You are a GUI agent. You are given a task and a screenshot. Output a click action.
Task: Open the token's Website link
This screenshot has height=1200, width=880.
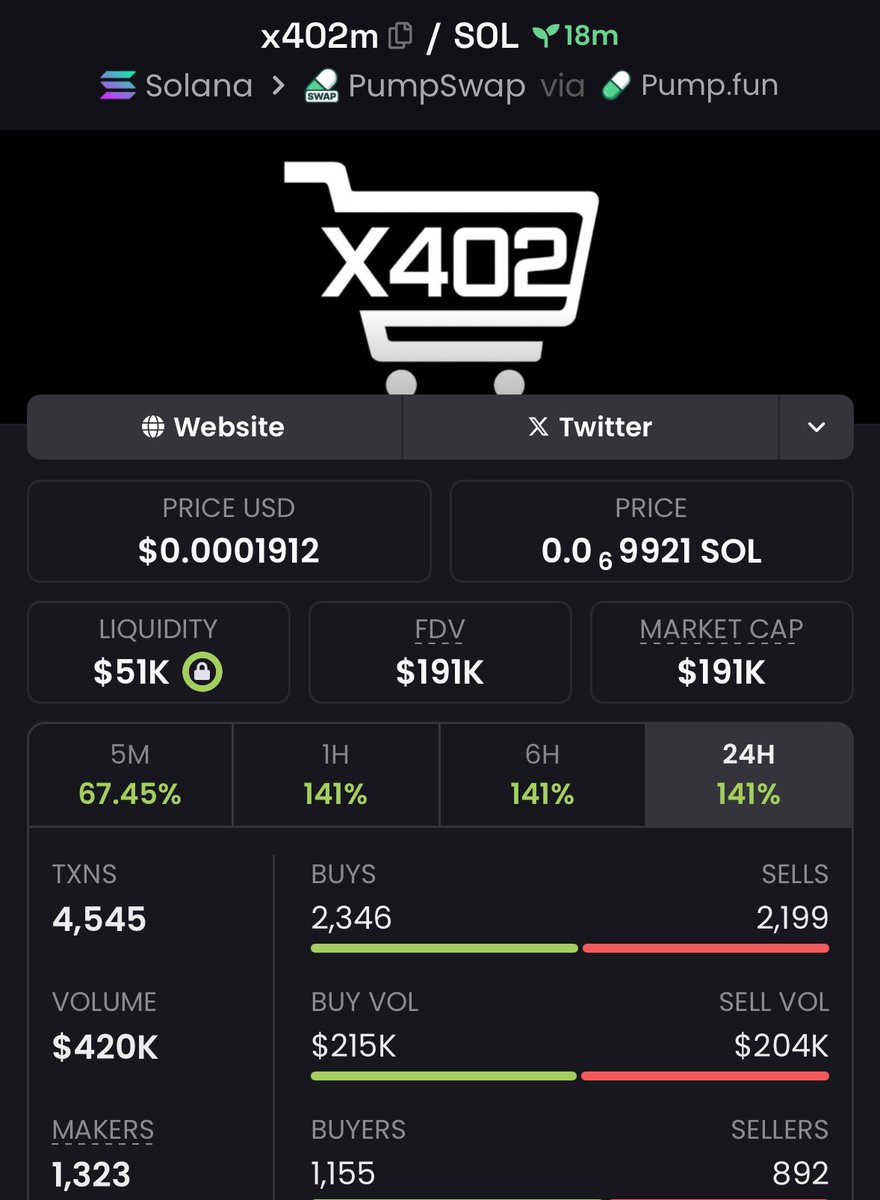pos(214,427)
